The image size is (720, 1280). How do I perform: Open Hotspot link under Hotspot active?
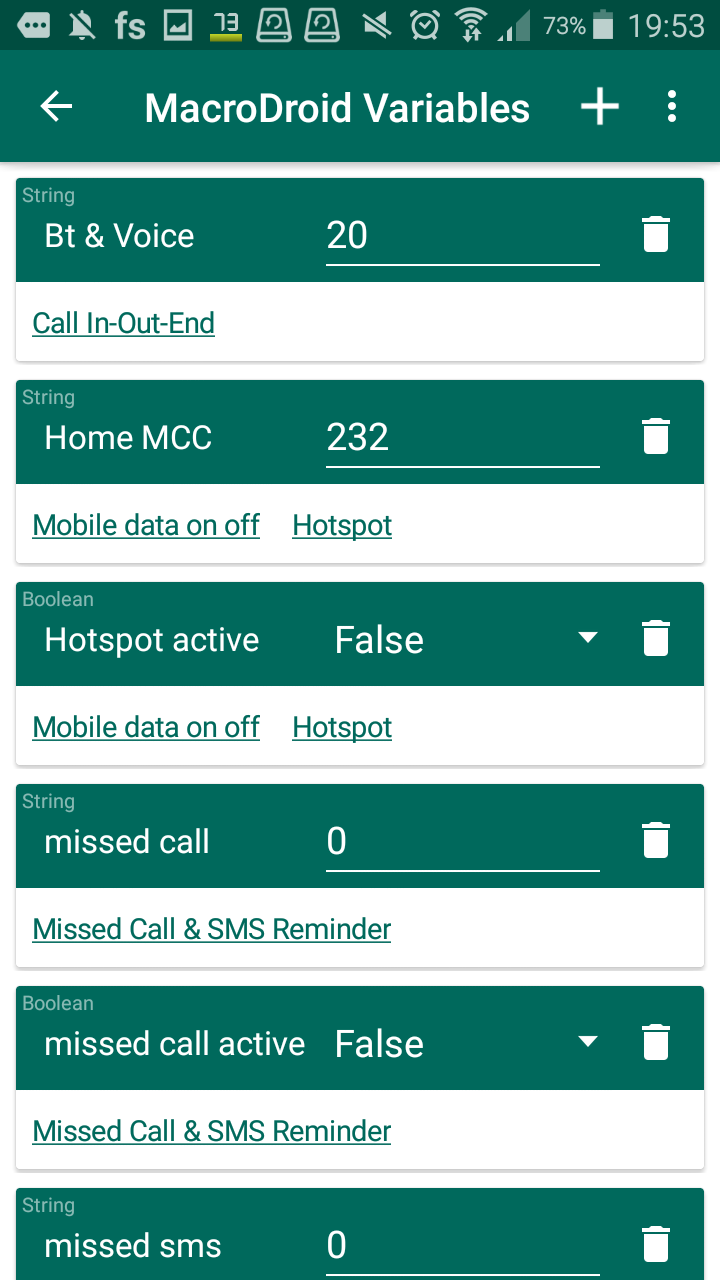tap(342, 727)
